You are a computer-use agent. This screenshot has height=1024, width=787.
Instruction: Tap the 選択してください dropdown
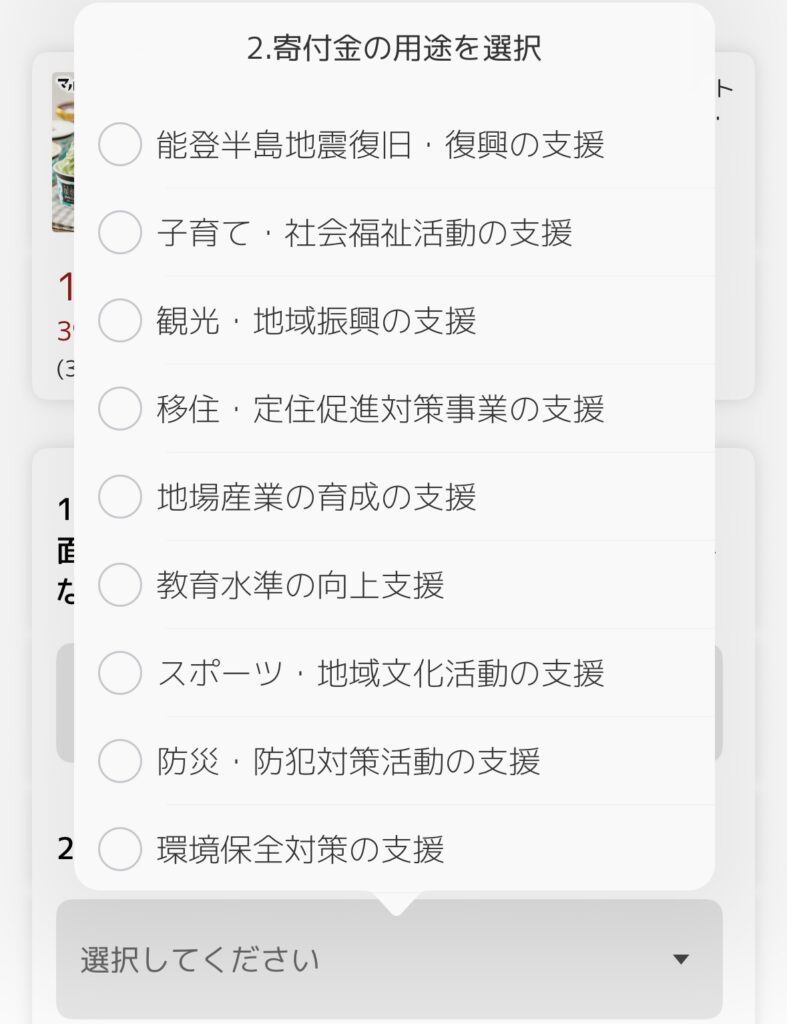pos(388,960)
